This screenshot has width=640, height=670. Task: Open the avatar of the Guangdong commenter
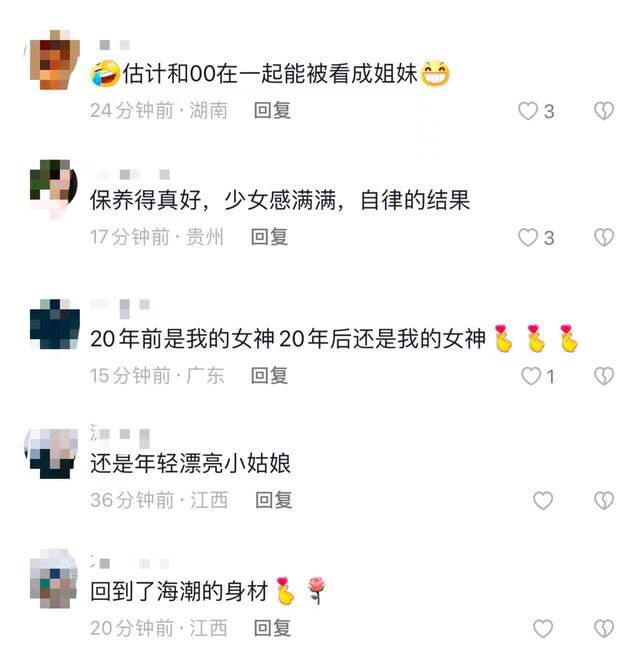pos(54,325)
